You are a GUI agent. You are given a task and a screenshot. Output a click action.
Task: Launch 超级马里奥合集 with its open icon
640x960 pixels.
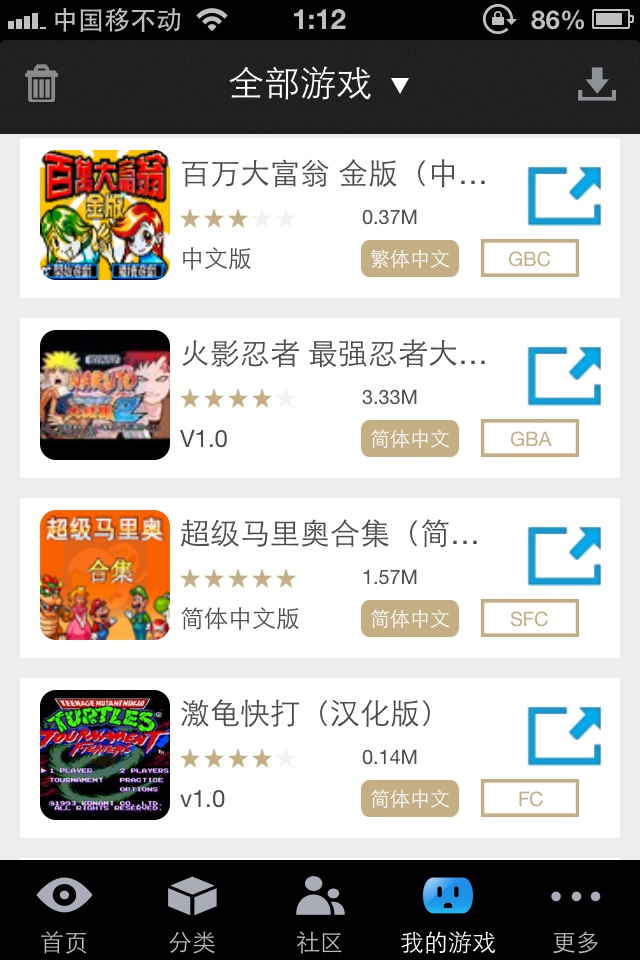pos(564,556)
